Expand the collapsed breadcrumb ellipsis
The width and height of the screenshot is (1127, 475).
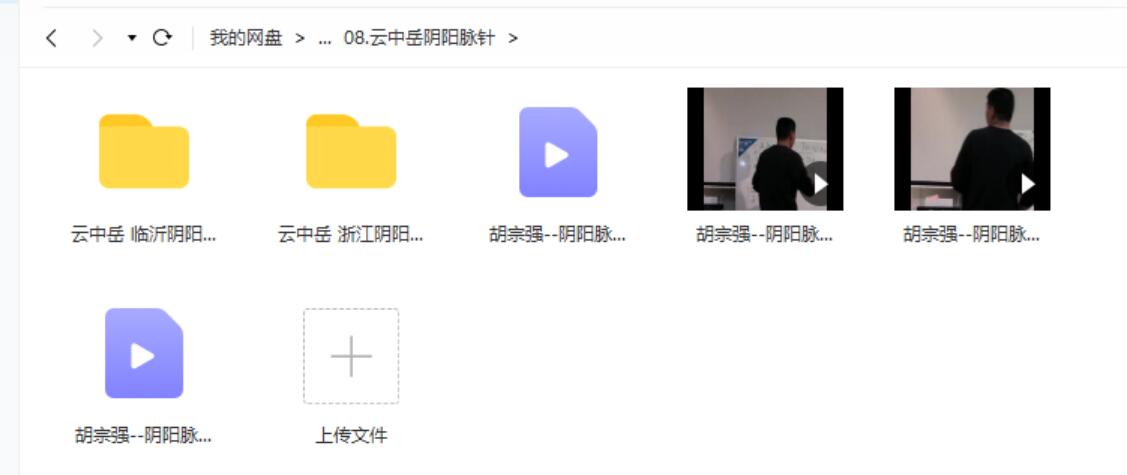pyautogui.click(x=324, y=39)
